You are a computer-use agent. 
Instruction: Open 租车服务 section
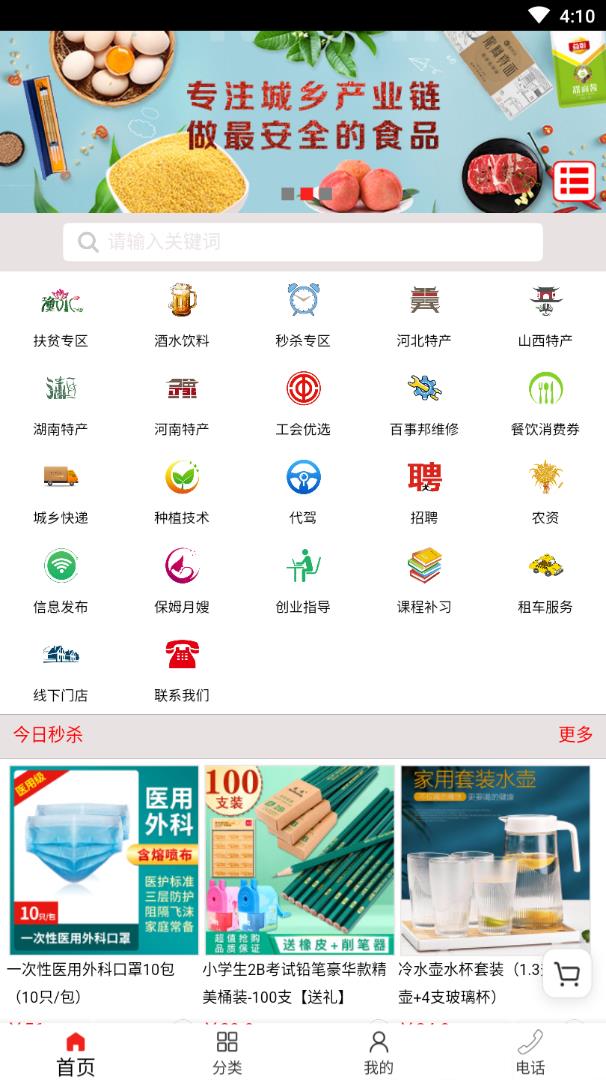point(545,582)
